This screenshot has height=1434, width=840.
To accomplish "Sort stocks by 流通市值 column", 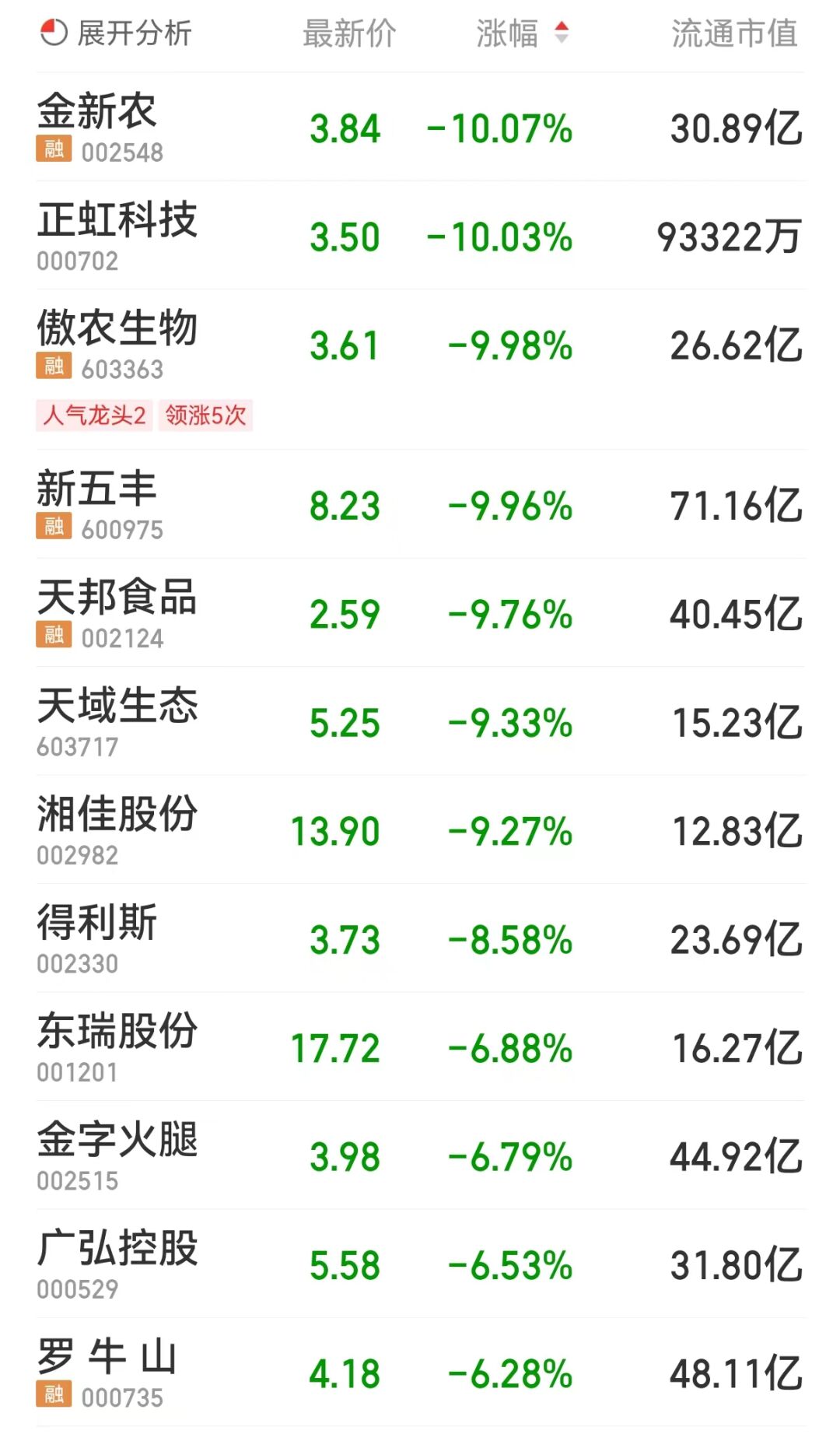I will coord(734,33).
